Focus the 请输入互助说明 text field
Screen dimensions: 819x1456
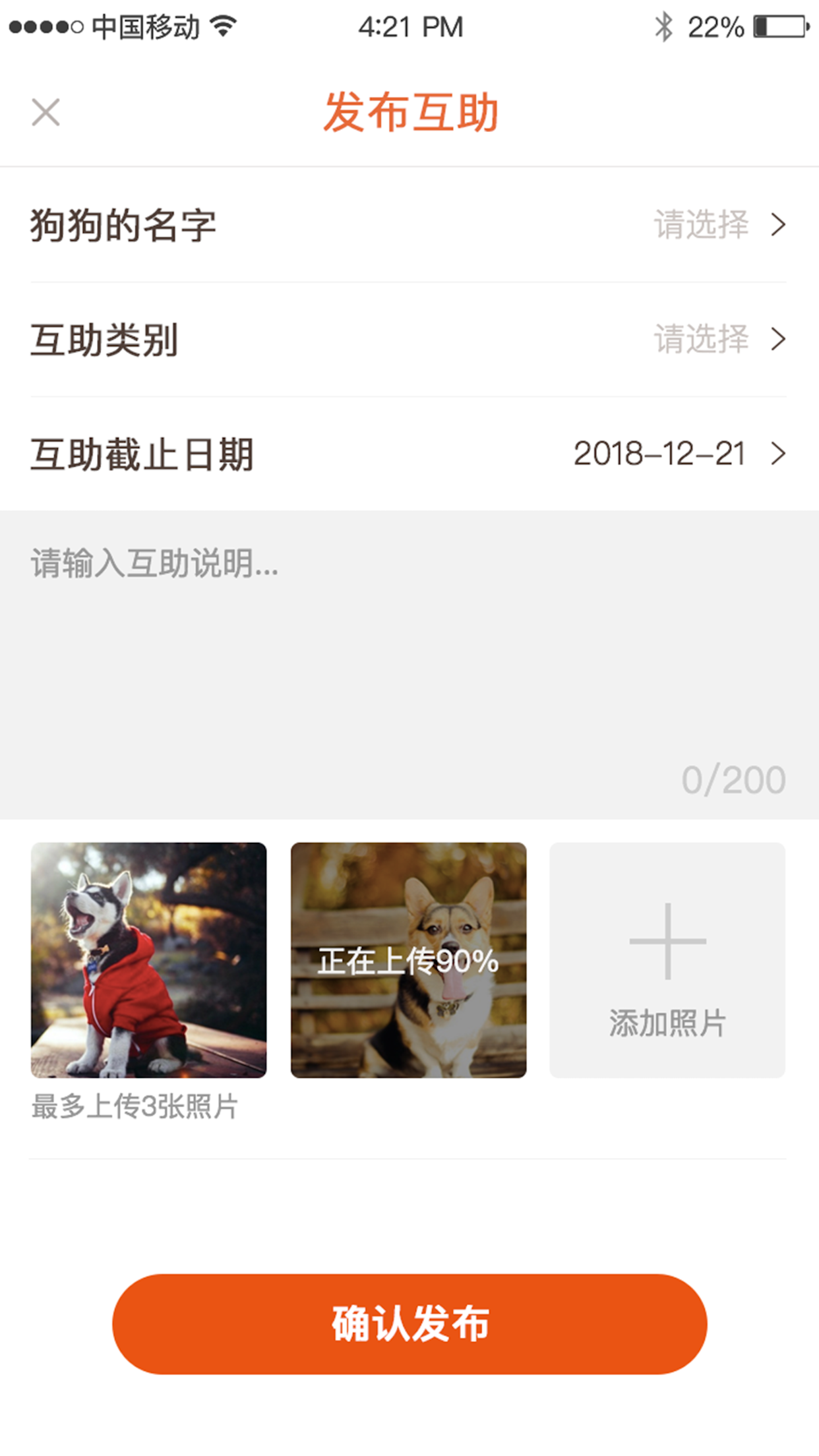pyautogui.click(x=409, y=659)
